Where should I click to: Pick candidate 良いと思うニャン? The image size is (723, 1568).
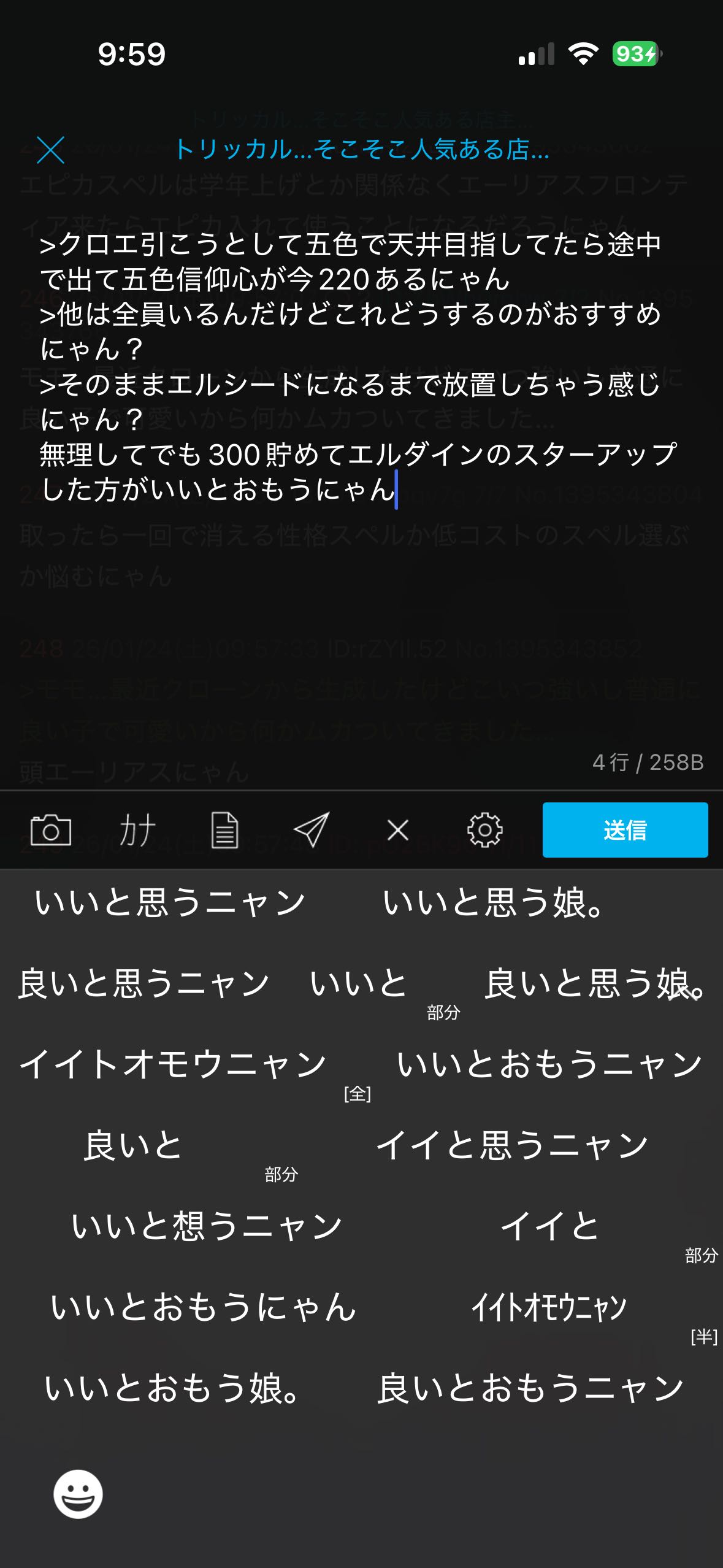pyautogui.click(x=144, y=983)
